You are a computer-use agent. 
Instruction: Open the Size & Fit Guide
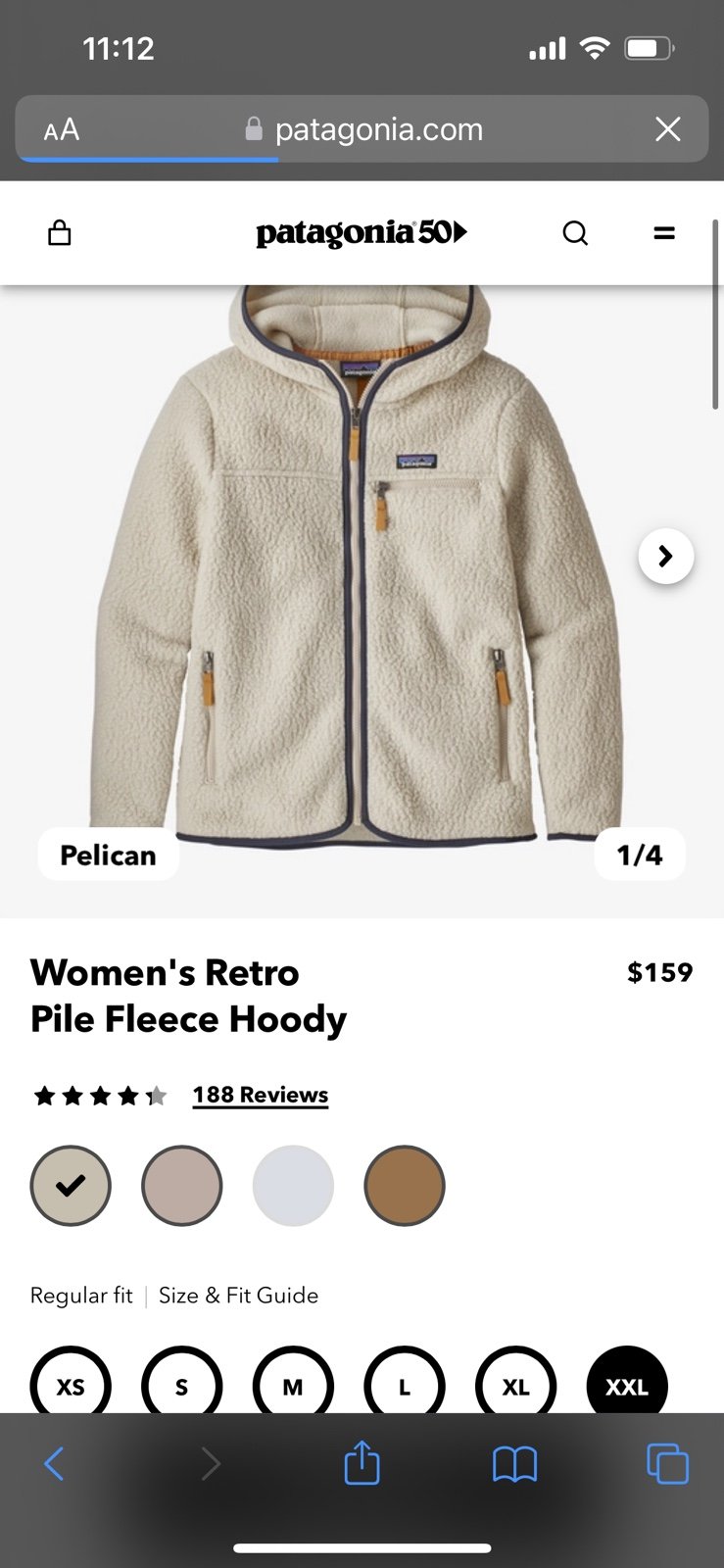(238, 1296)
